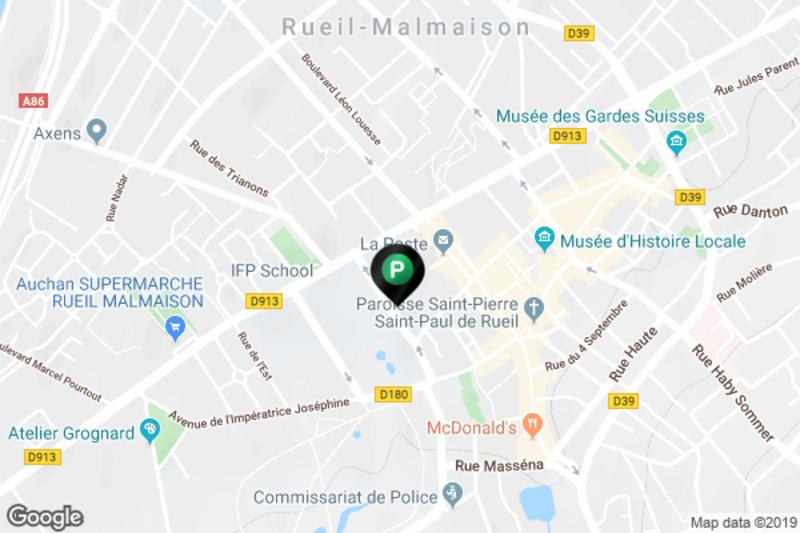Select Commissariat de Police marker
Screen dimensions: 800x533
(453, 492)
